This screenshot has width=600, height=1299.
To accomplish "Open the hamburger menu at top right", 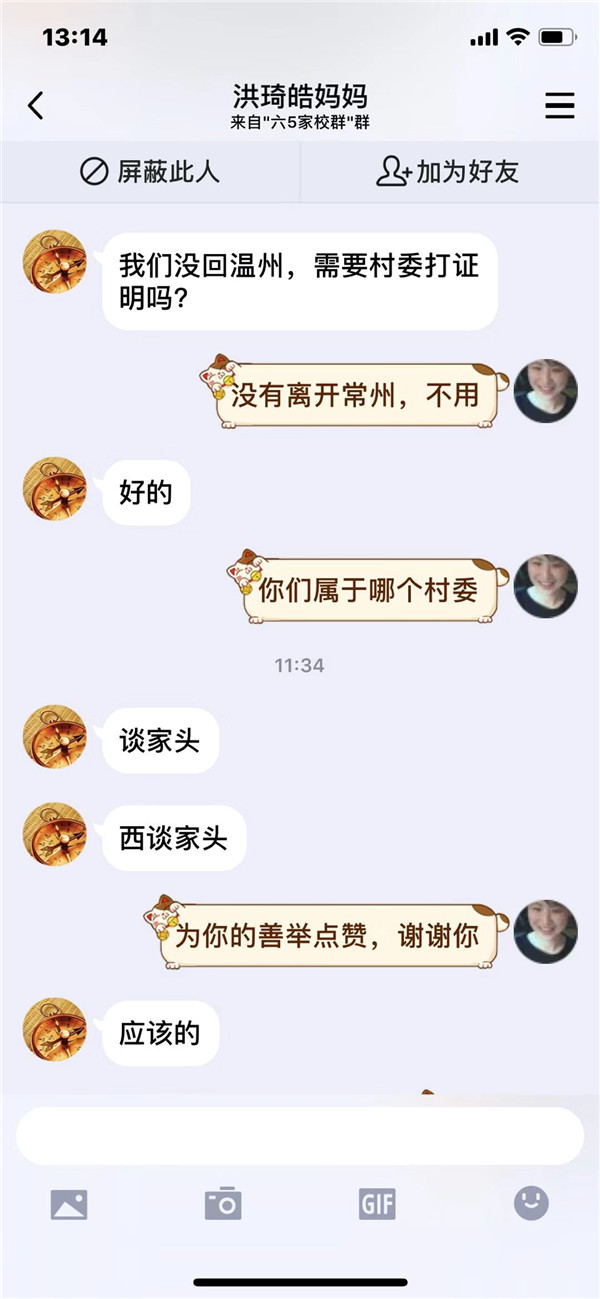I will pos(559,106).
